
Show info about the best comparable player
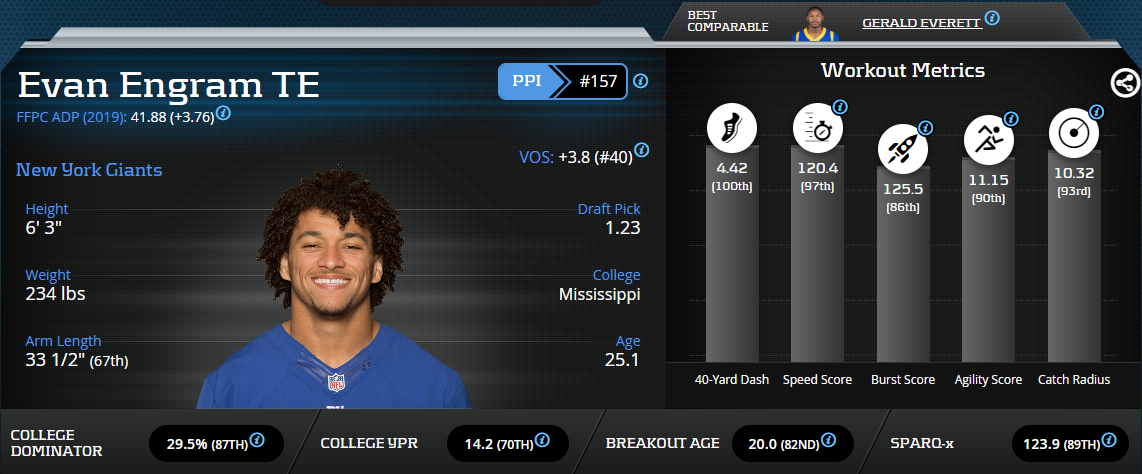(992, 18)
